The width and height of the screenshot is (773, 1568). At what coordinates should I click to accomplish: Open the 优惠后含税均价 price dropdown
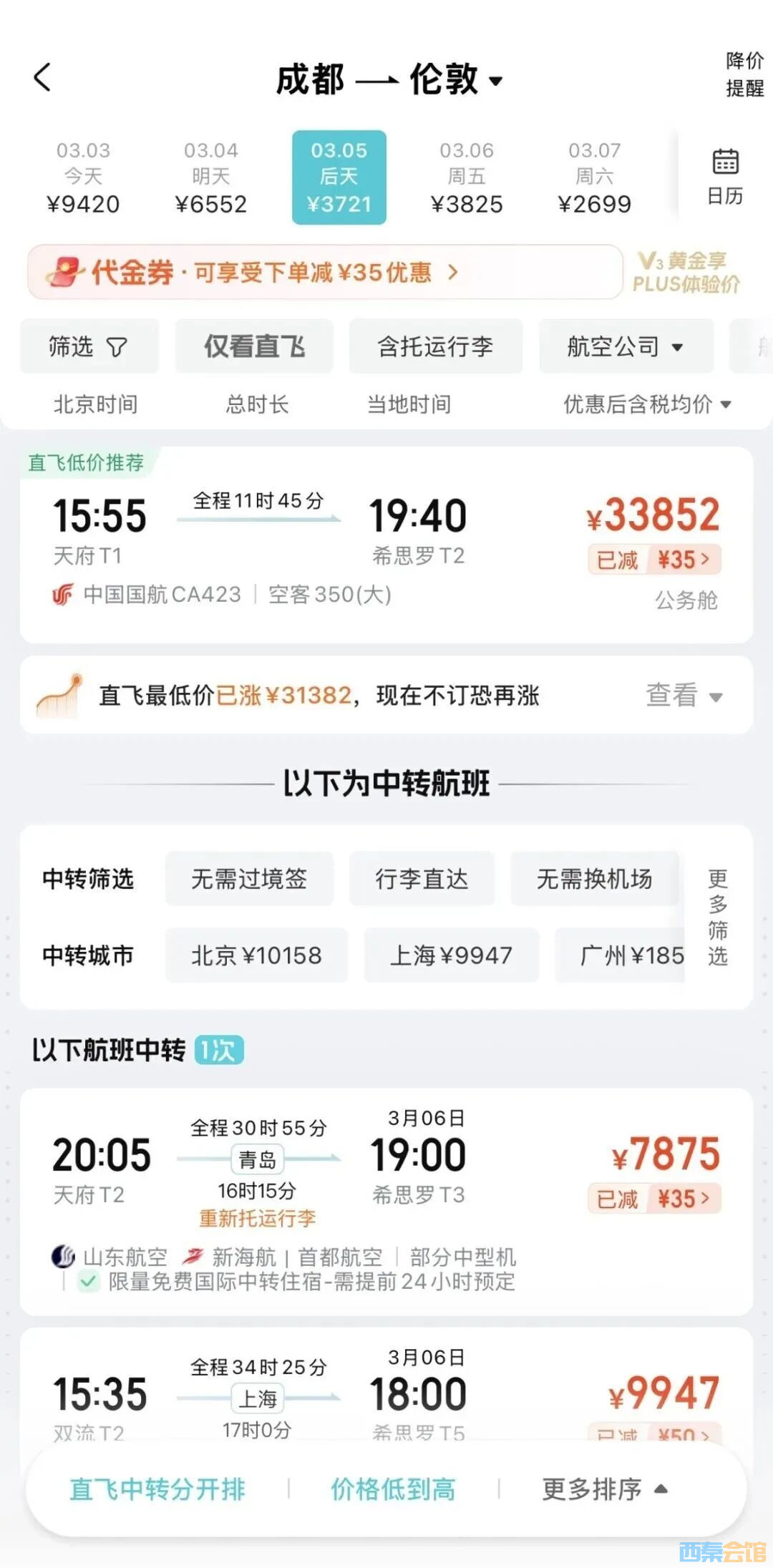point(647,404)
